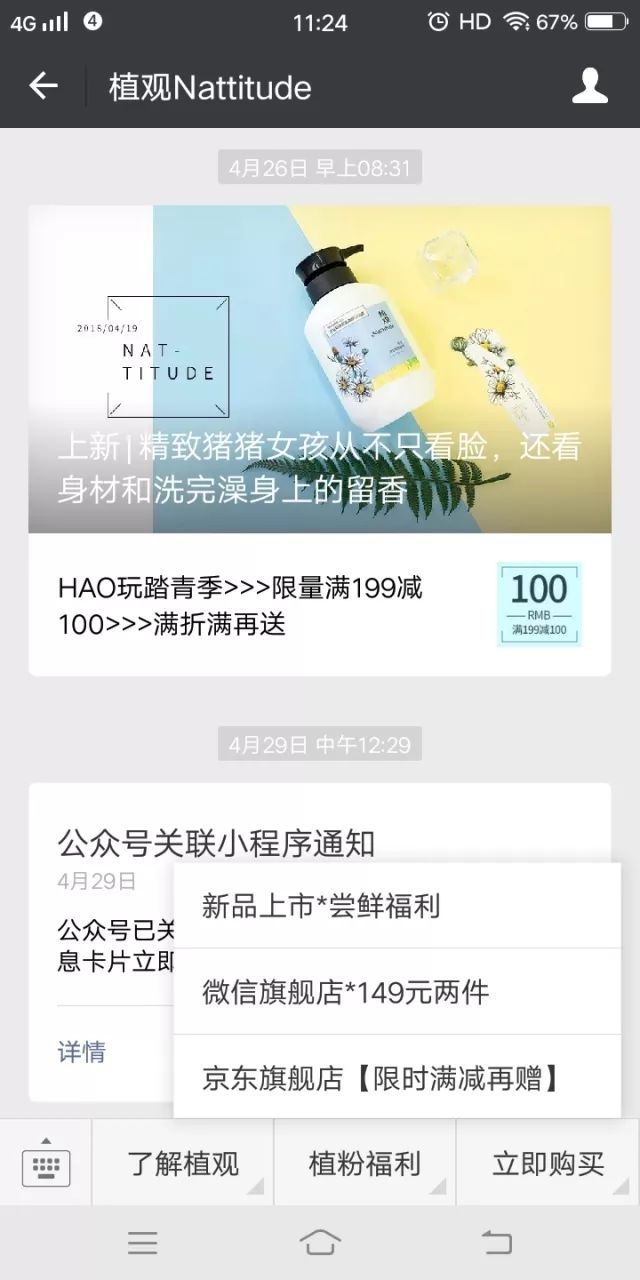View 详情 of the mini program notice
Viewport: 640px width, 1280px height.
82,1051
